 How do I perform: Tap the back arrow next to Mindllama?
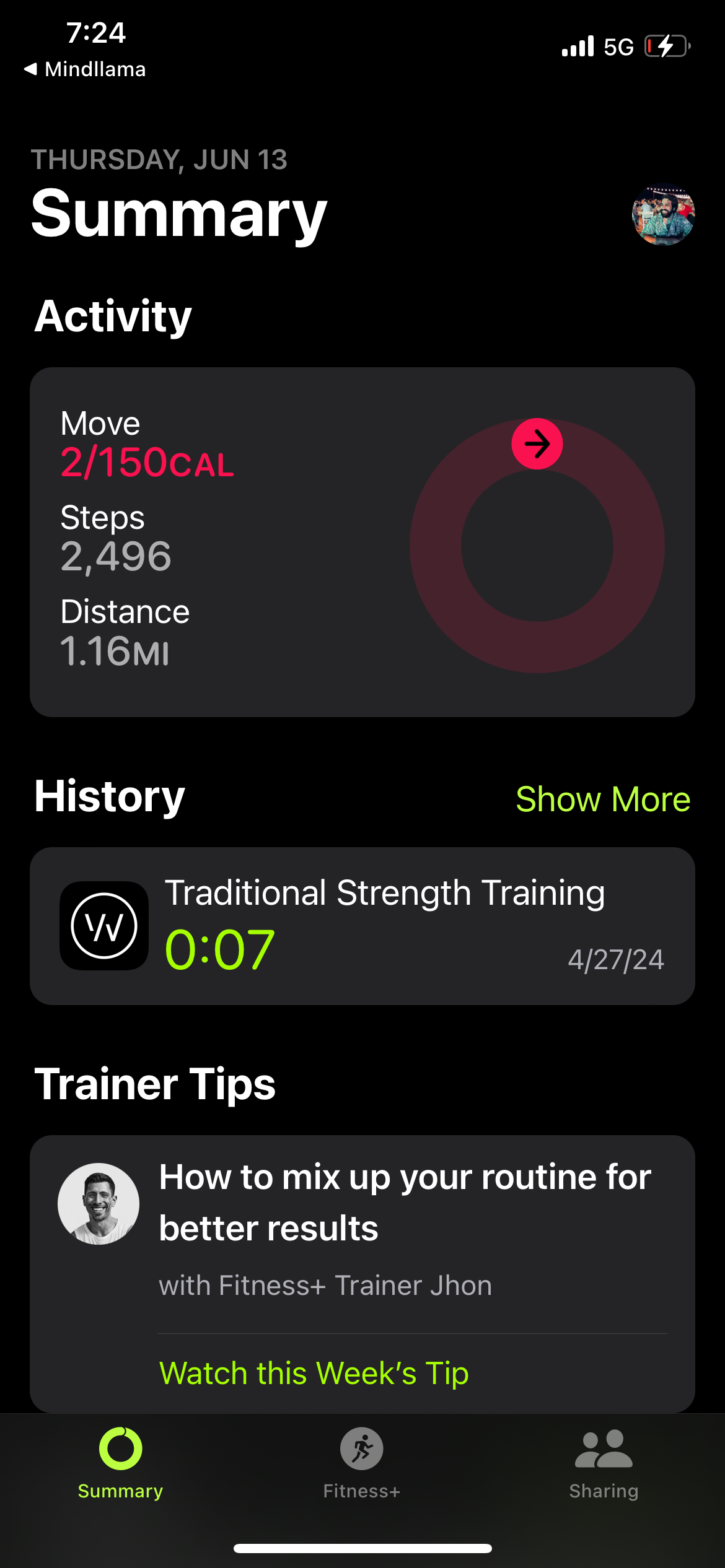click(x=31, y=69)
